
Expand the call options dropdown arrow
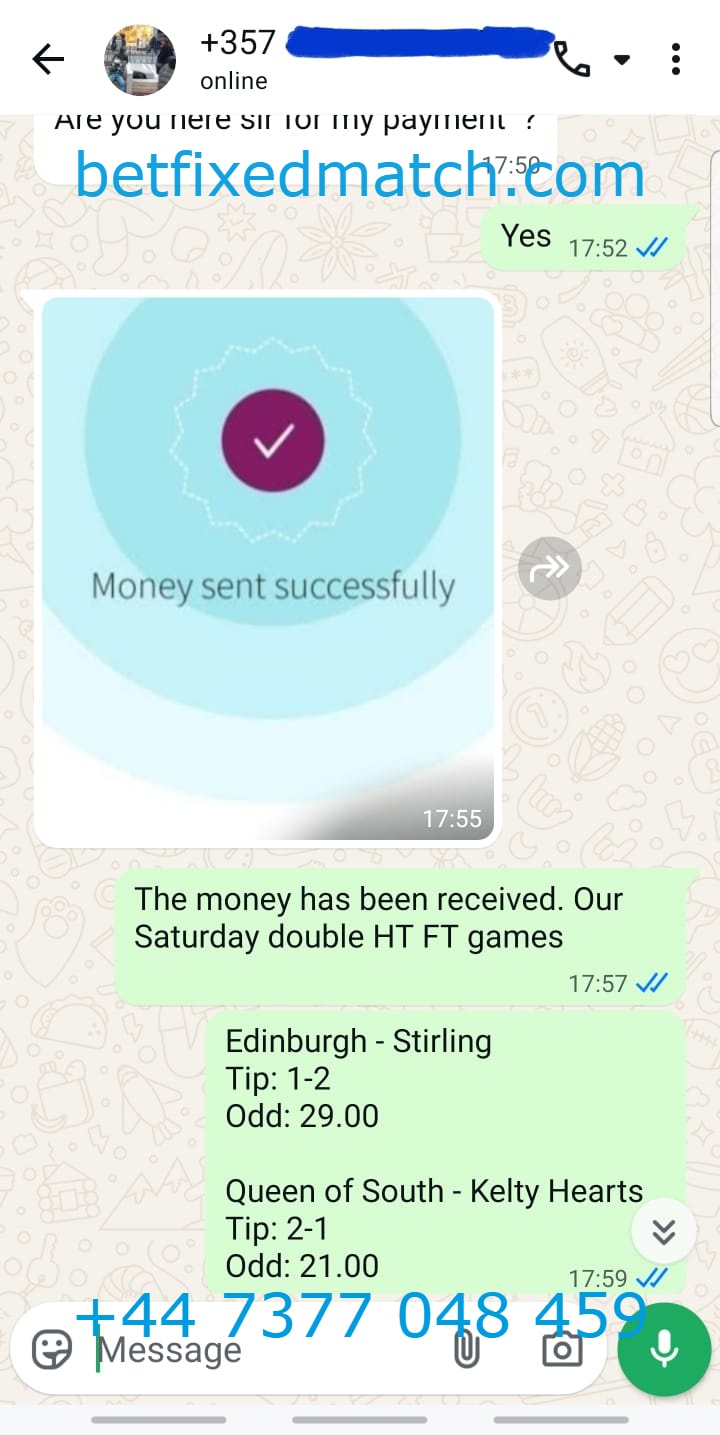[621, 60]
